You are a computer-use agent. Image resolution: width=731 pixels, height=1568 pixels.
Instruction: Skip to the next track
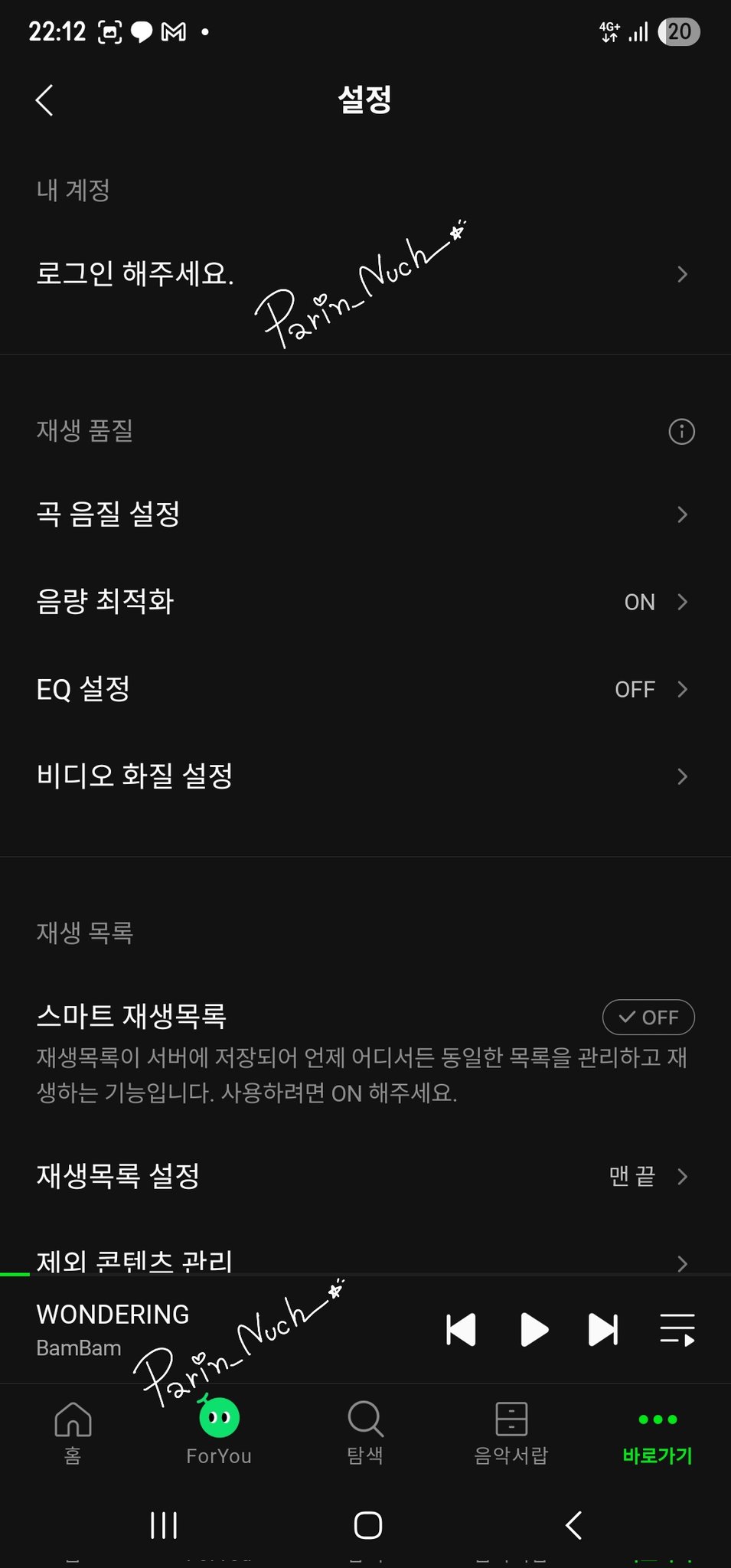pyautogui.click(x=603, y=1329)
